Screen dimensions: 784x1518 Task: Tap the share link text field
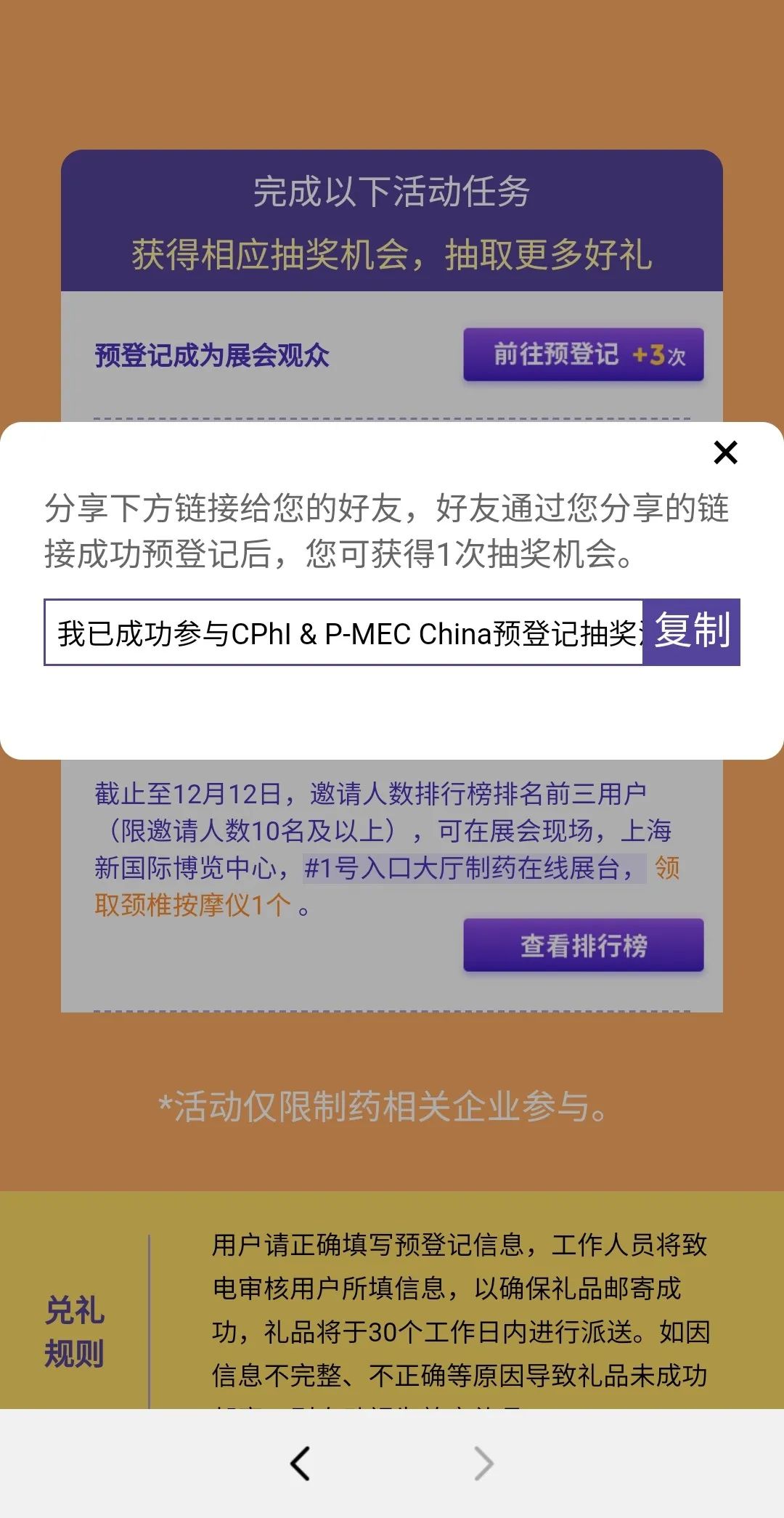(x=343, y=633)
